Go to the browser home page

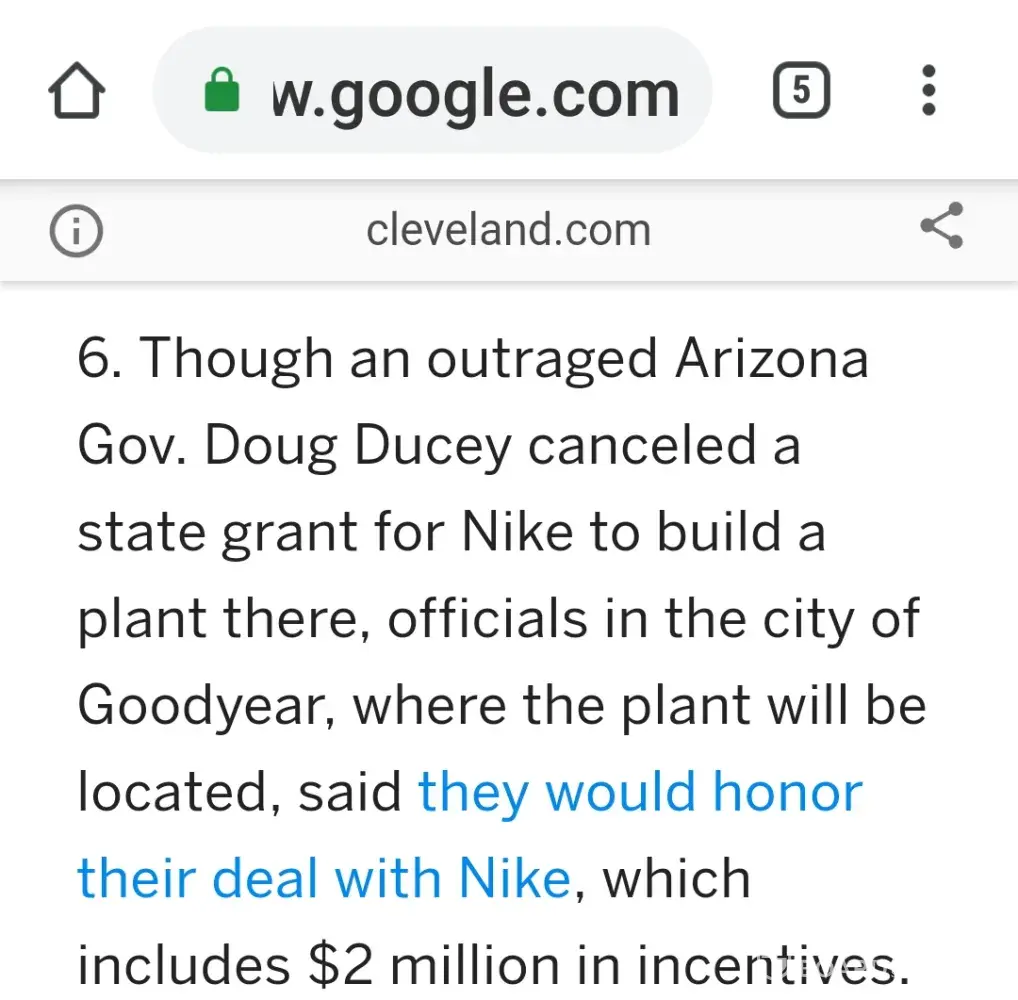click(76, 93)
